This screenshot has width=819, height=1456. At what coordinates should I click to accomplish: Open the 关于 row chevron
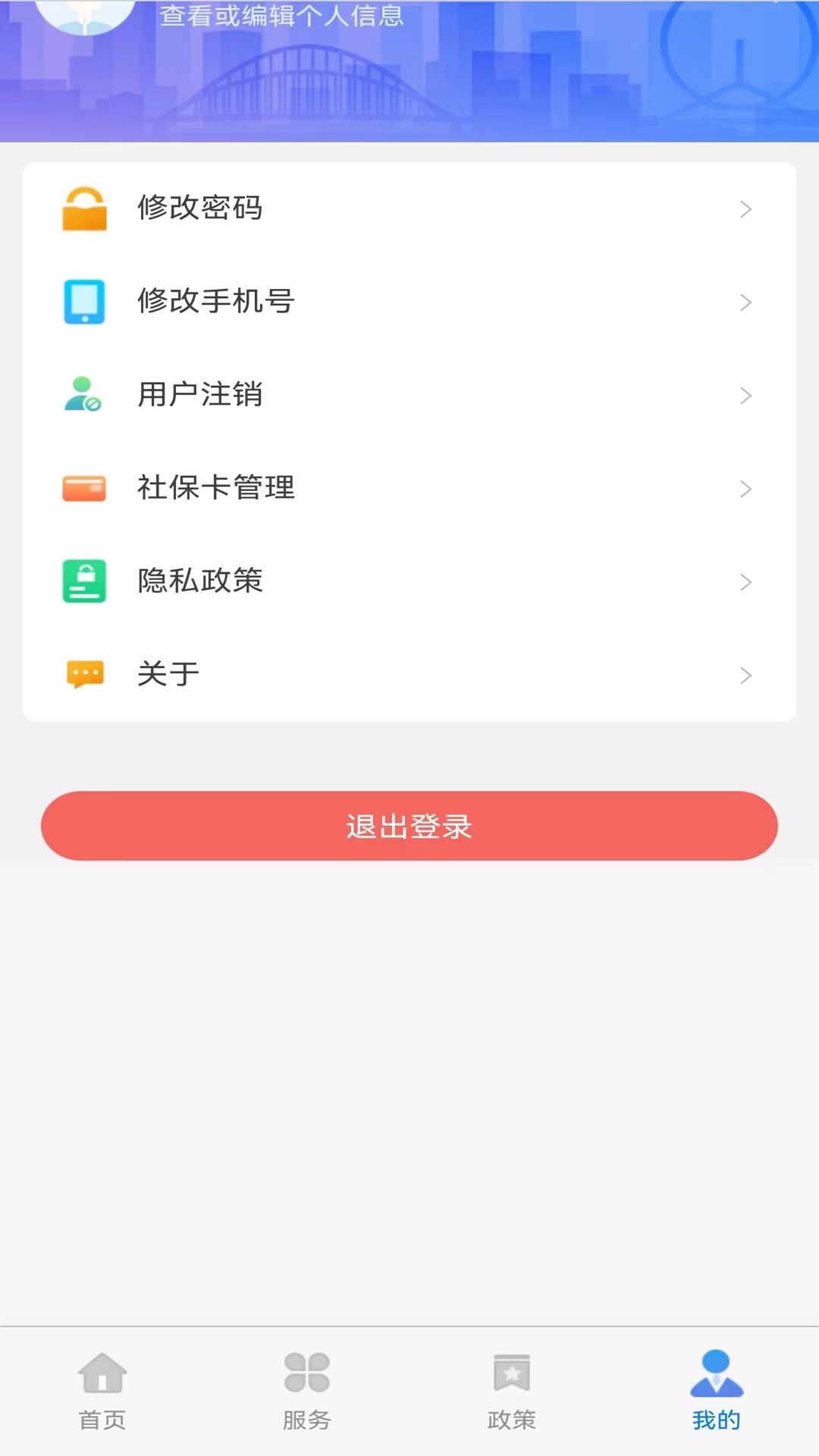tap(745, 674)
